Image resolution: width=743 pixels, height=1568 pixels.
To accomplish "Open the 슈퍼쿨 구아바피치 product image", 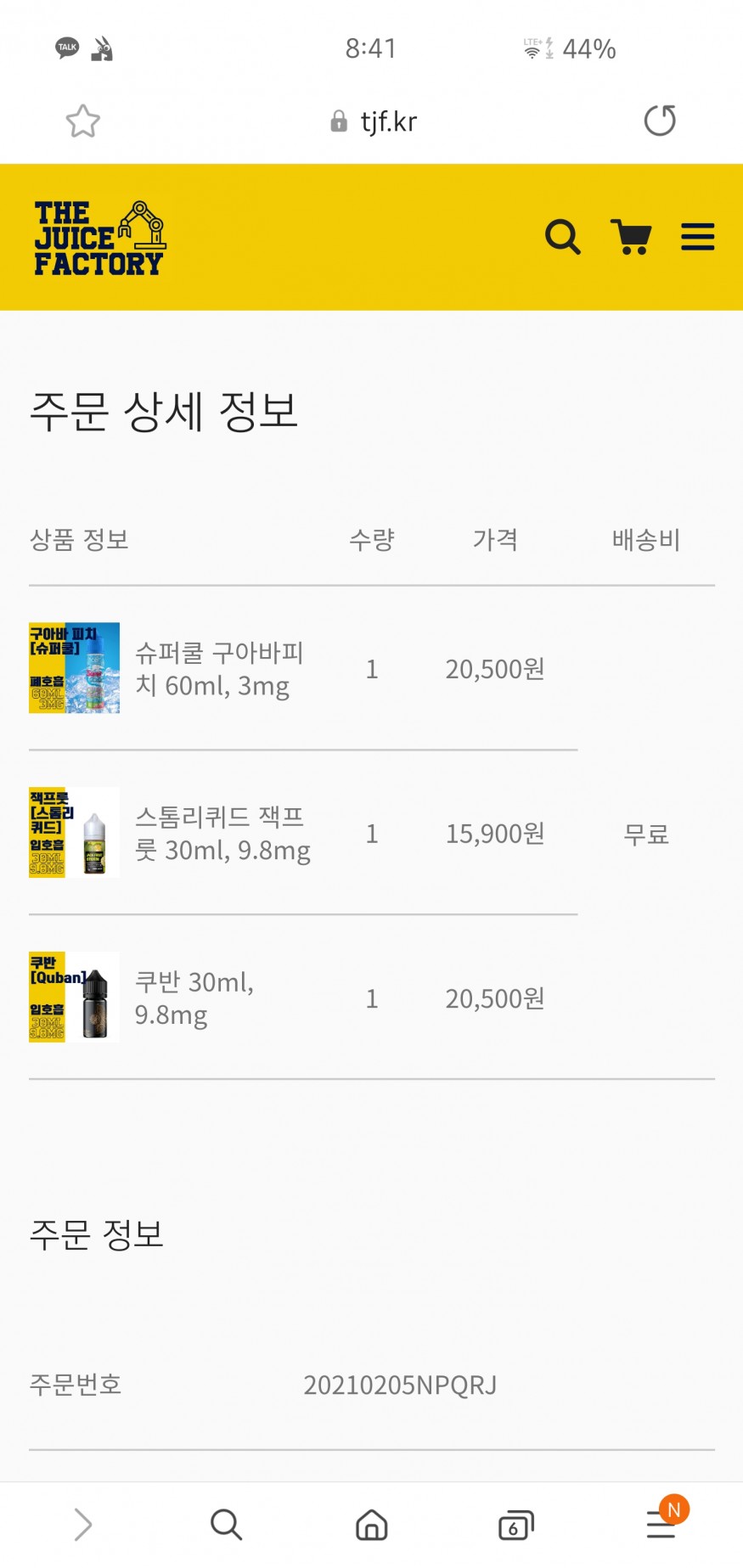I will coord(74,668).
